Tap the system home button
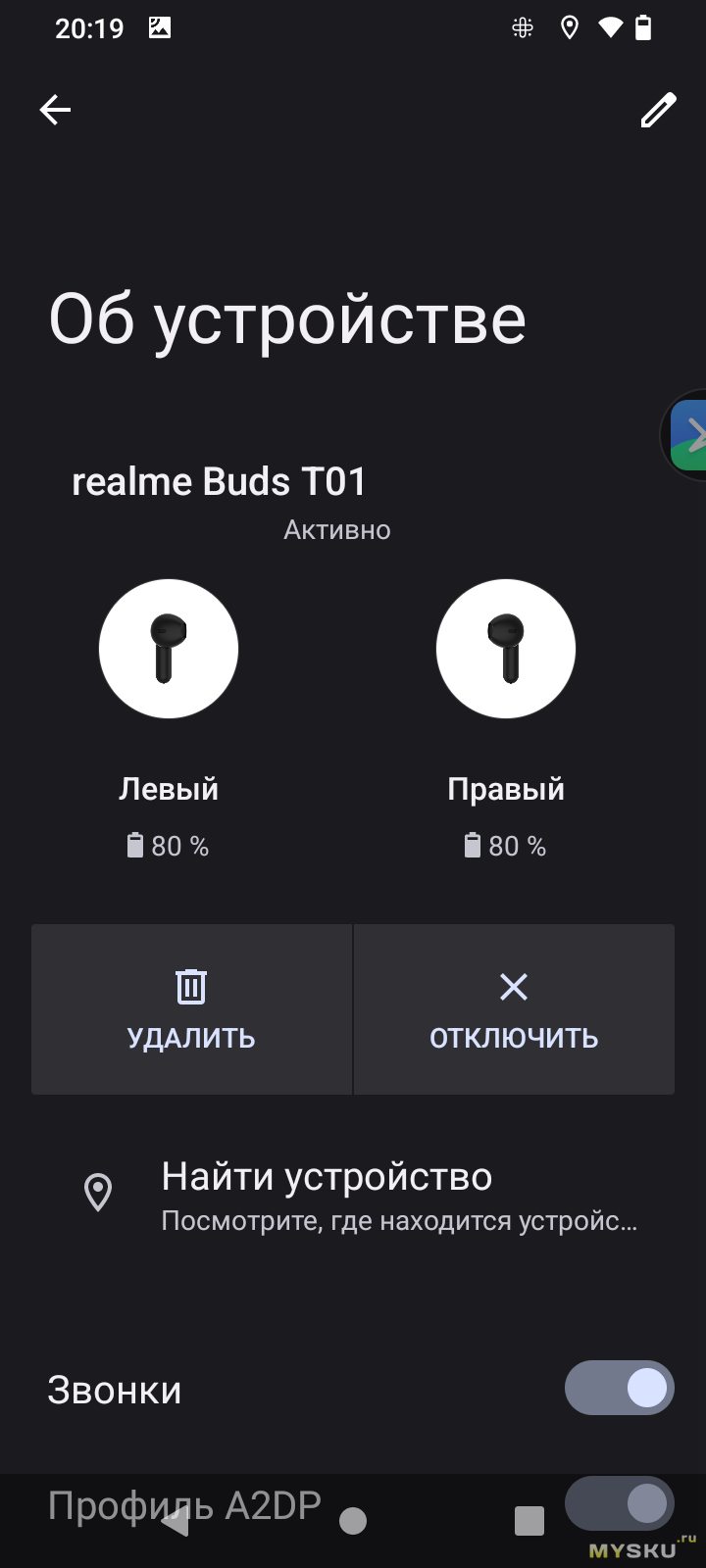Screen dimensions: 706x1568 point(353,1521)
